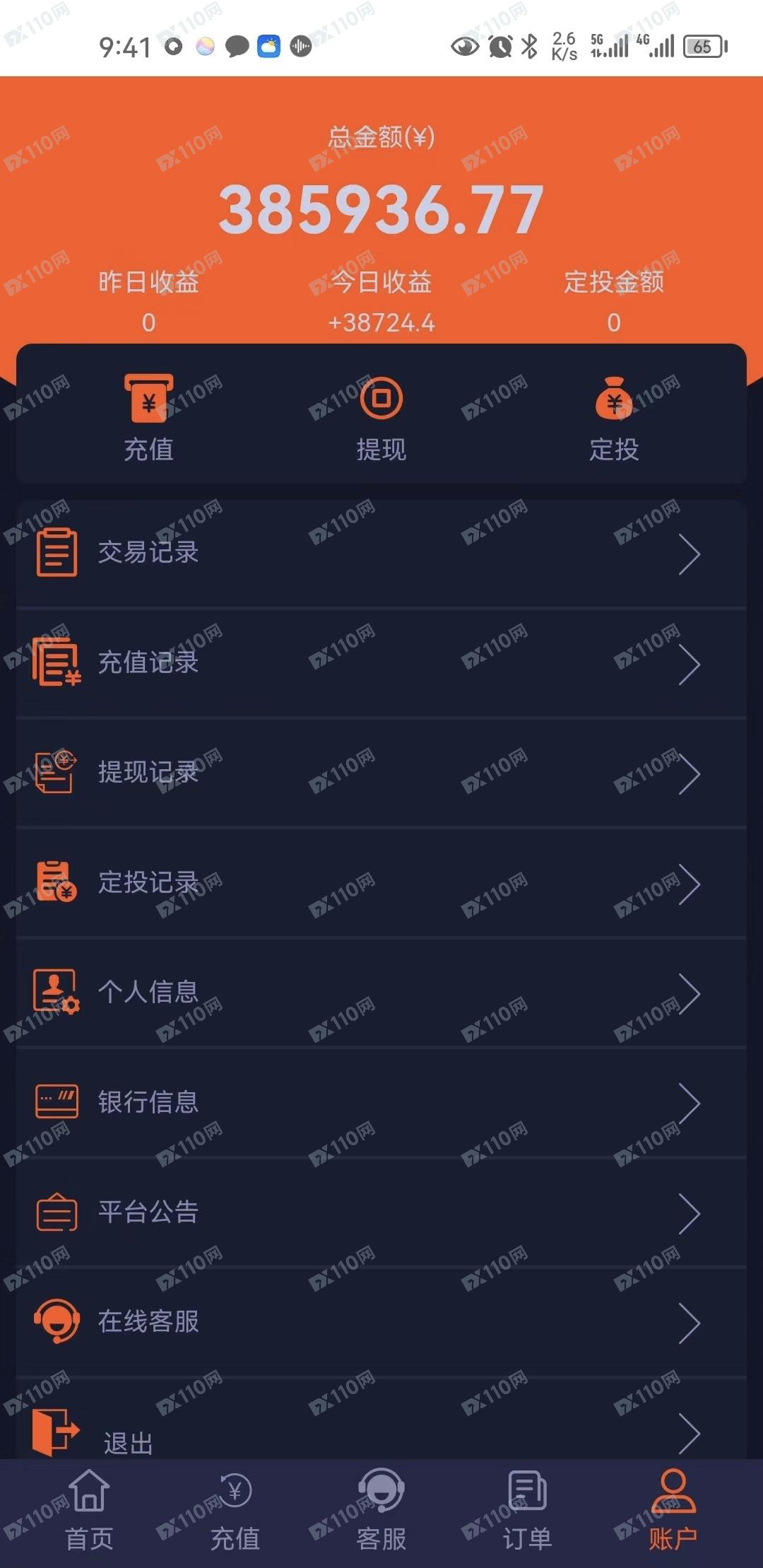The width and height of the screenshot is (763, 1568).
Task: Go to 银行信息 bank information
Action: 381,1102
